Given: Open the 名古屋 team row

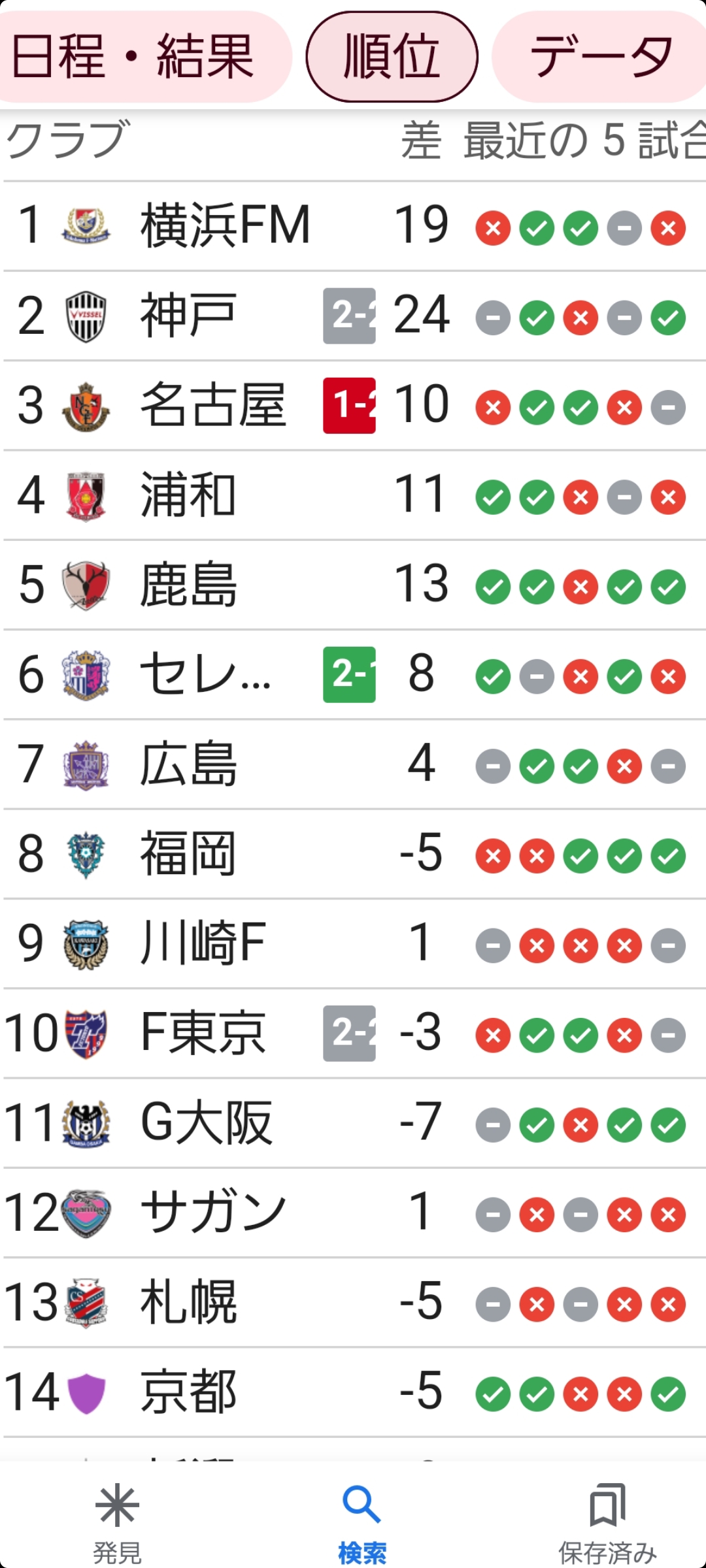Looking at the screenshot, I should (x=354, y=405).
